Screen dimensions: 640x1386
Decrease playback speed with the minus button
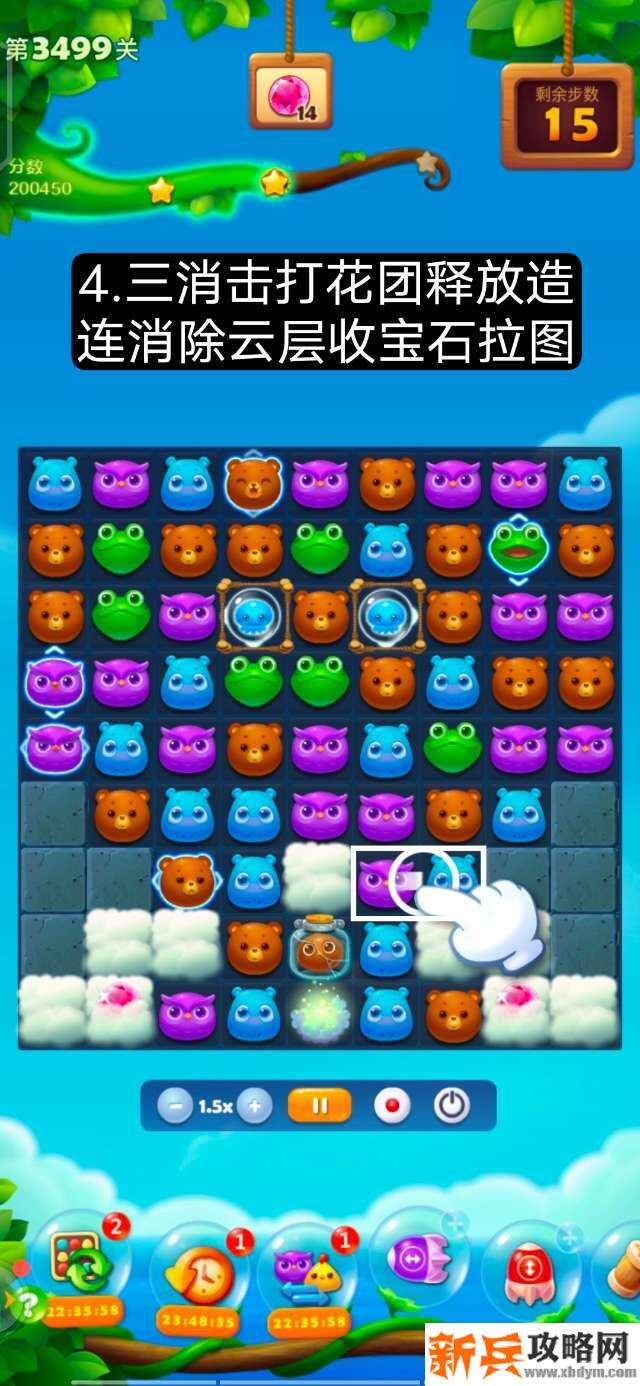[176, 1107]
